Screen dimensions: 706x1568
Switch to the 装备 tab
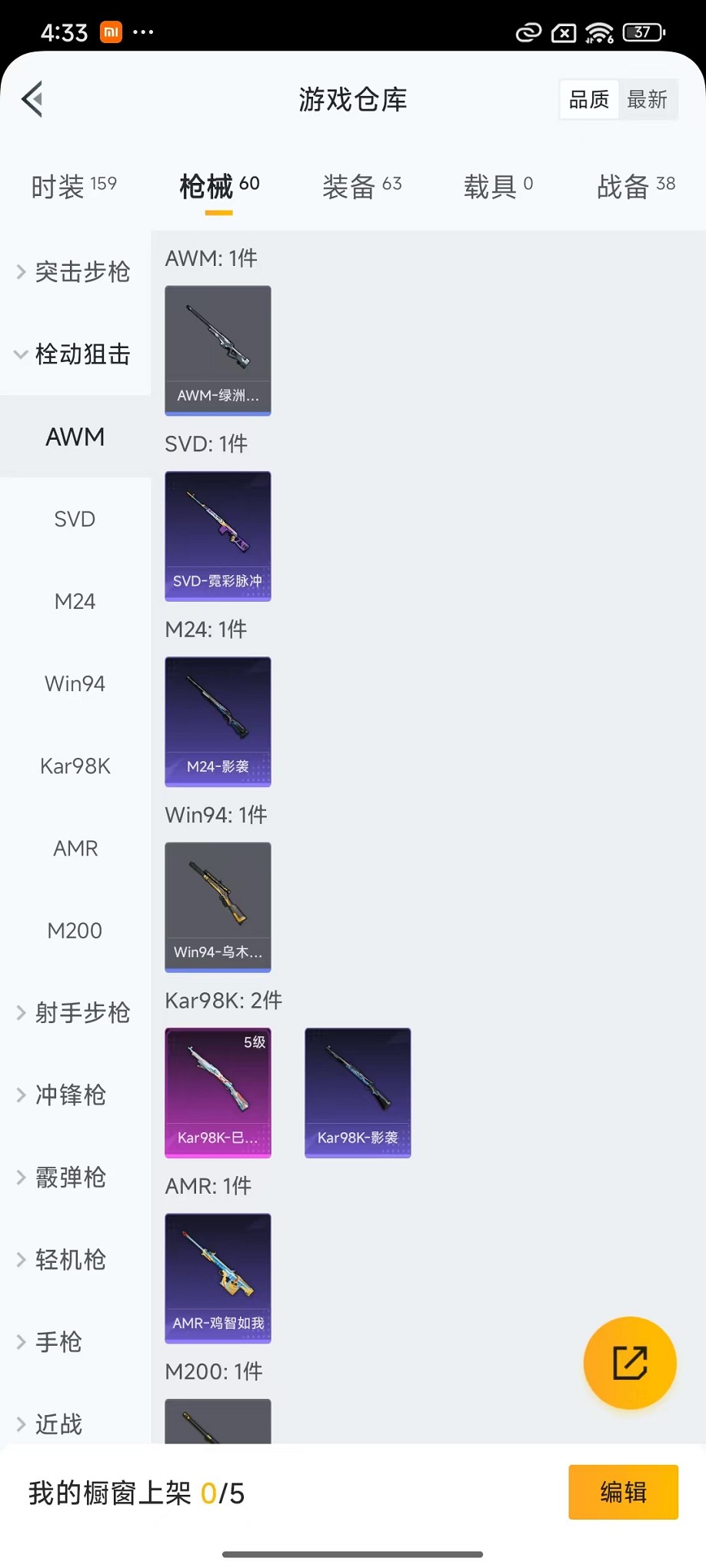[361, 186]
